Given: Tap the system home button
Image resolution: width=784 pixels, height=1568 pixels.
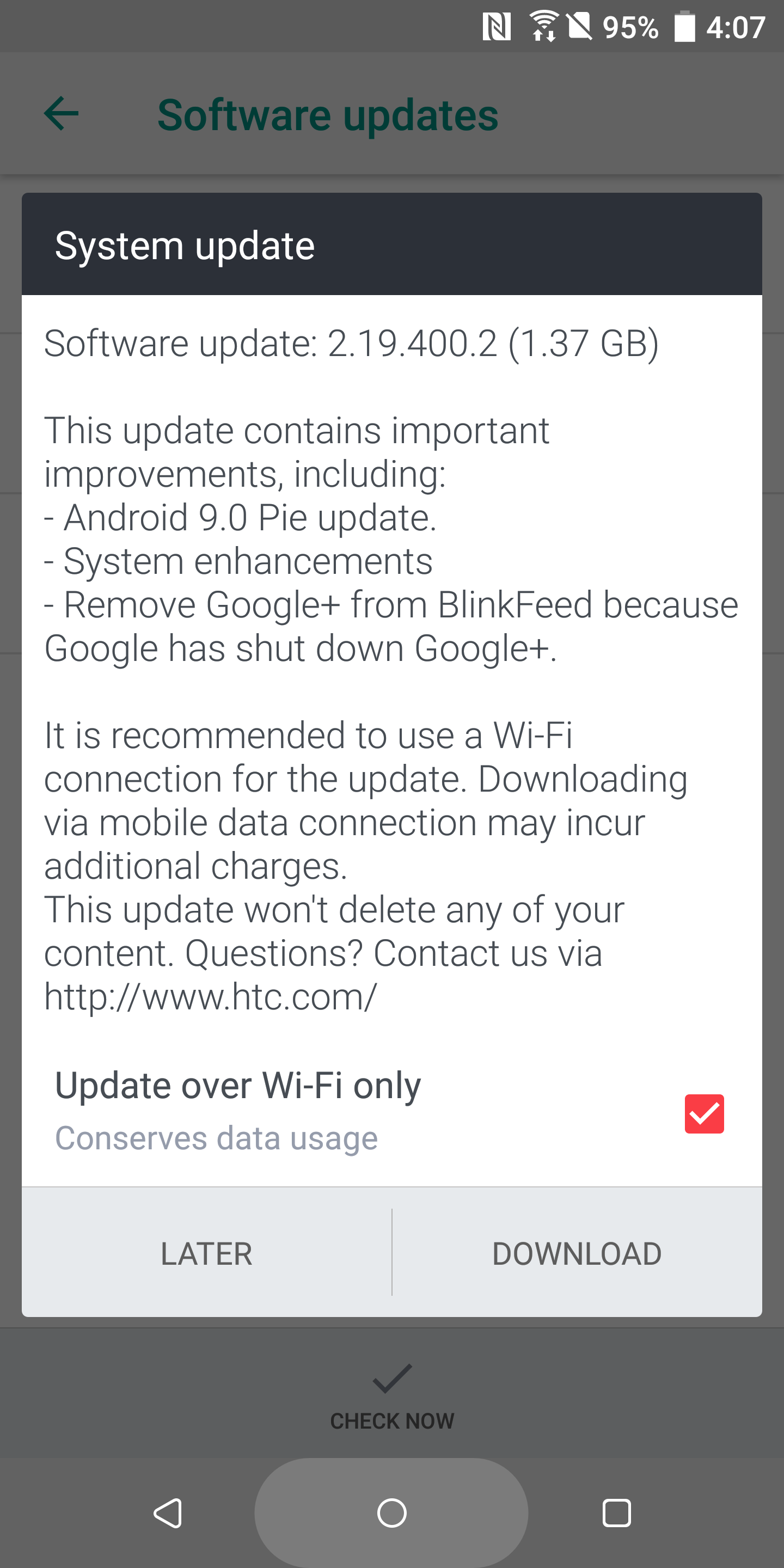Looking at the screenshot, I should click(x=391, y=1512).
